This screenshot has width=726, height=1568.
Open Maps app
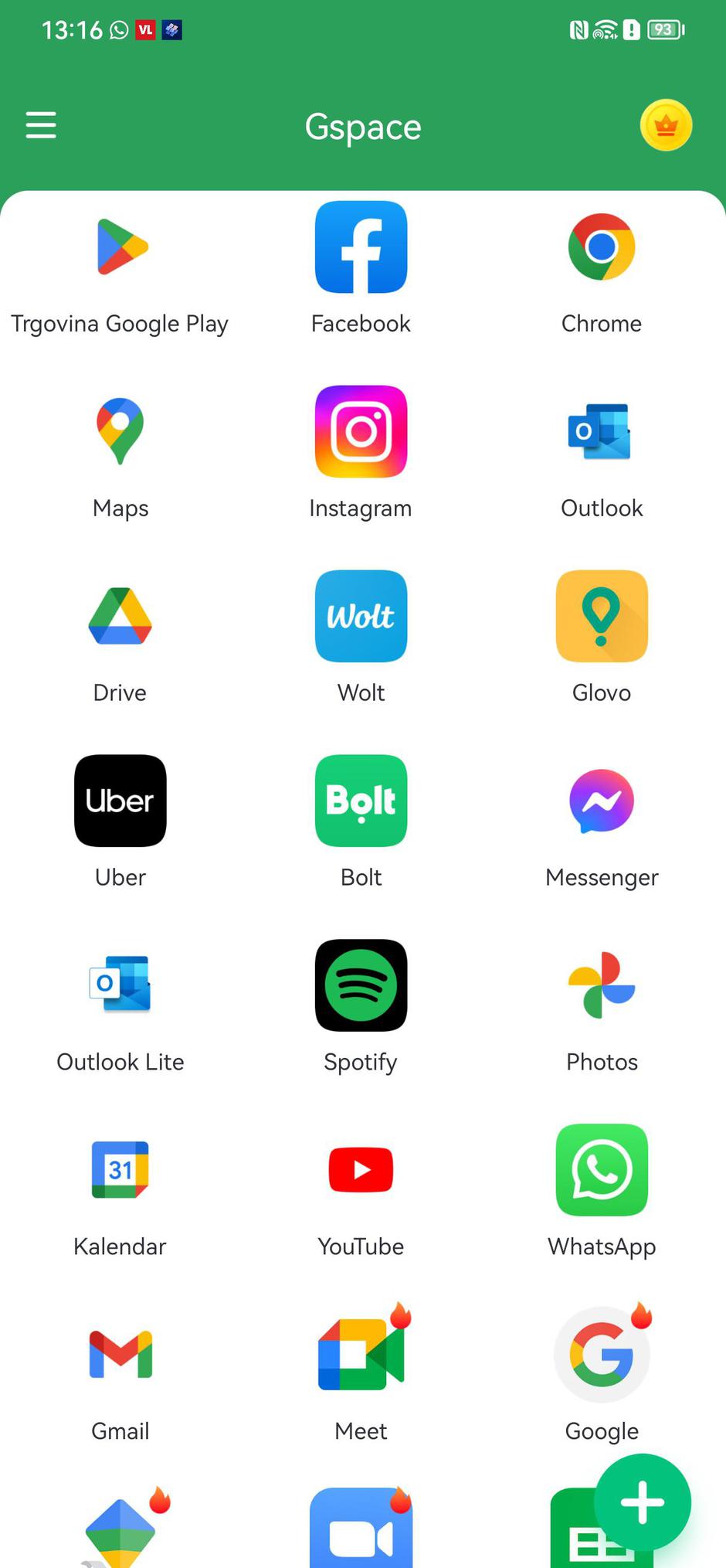point(120,431)
